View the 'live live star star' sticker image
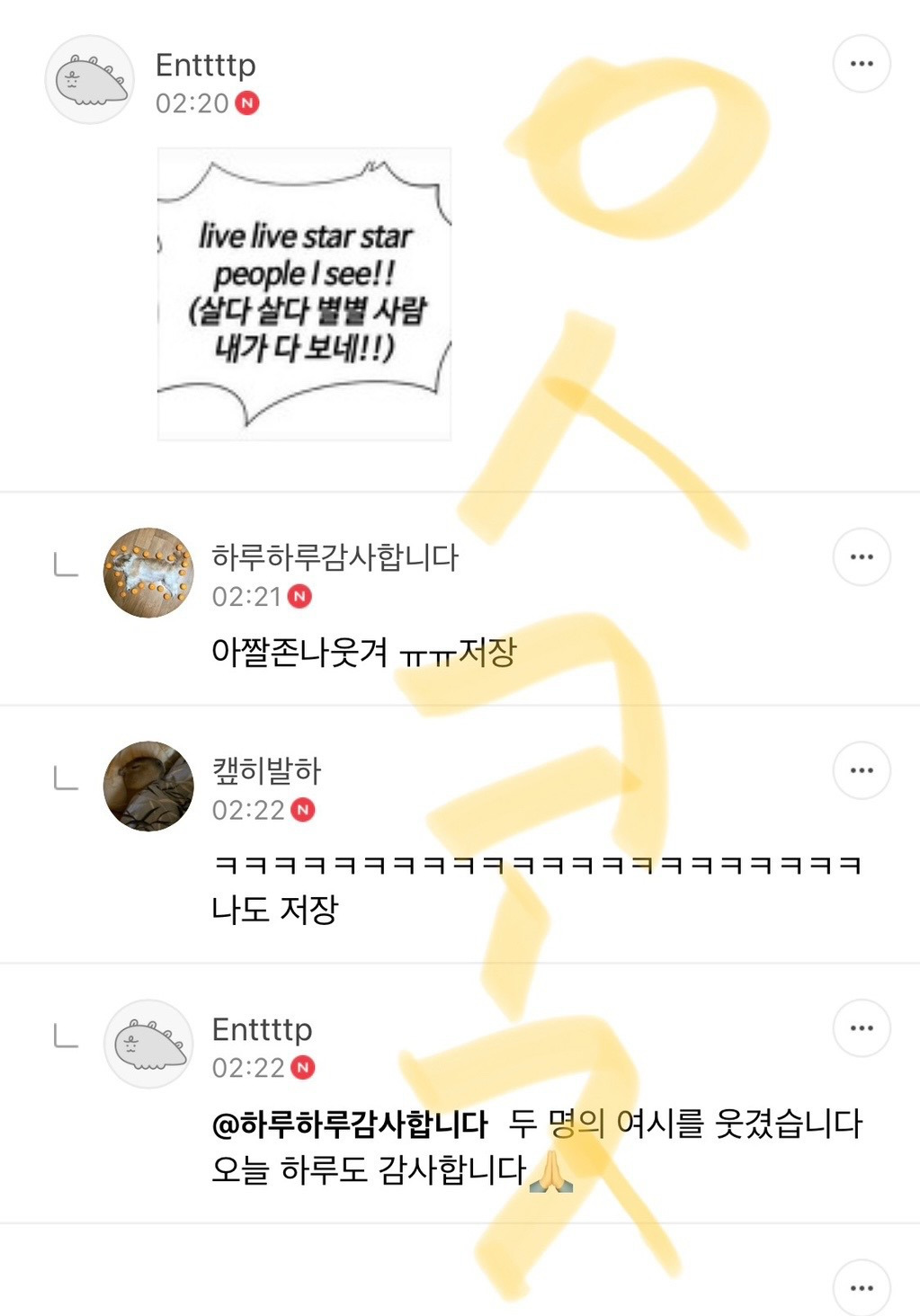Viewport: 920px width, 1316px height. [x=304, y=294]
